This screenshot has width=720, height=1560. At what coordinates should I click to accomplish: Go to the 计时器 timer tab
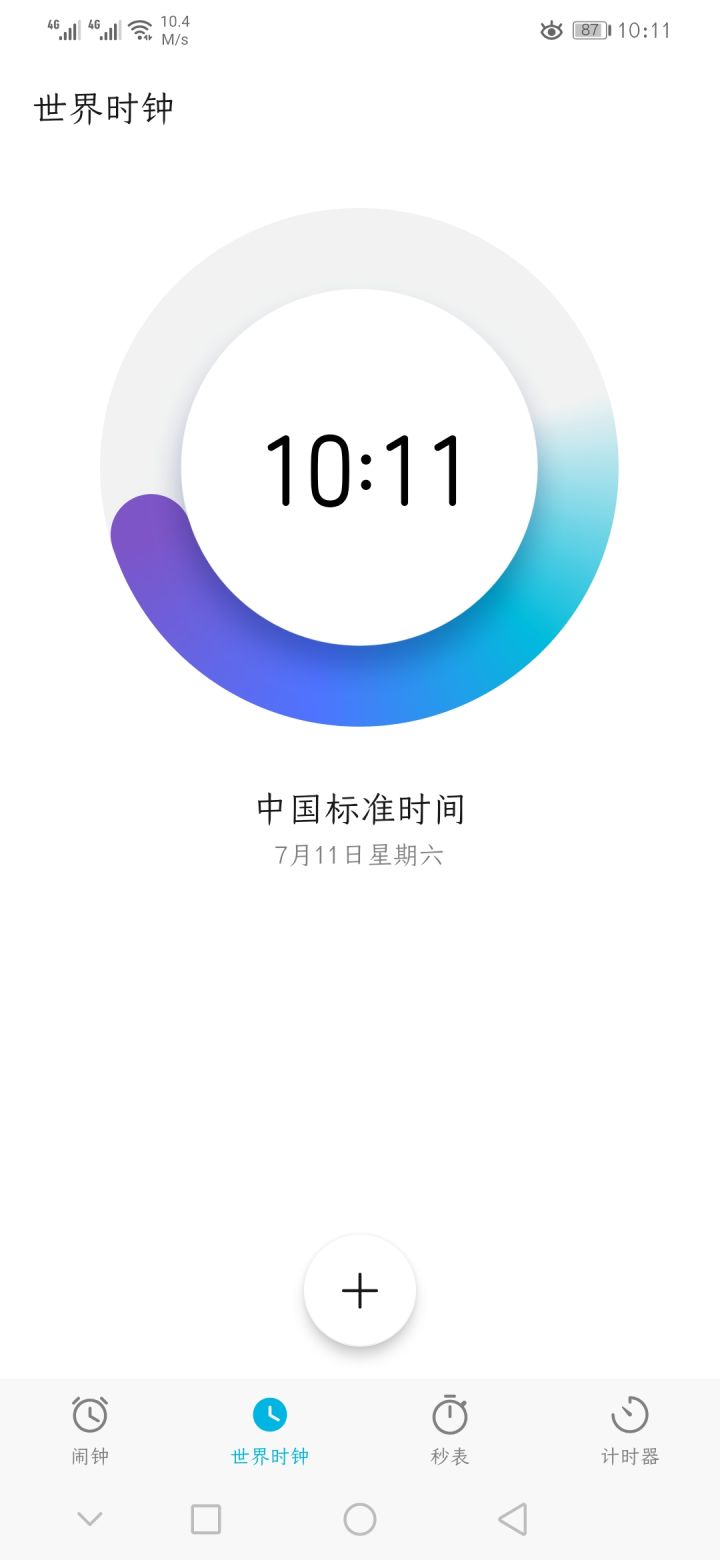630,1430
